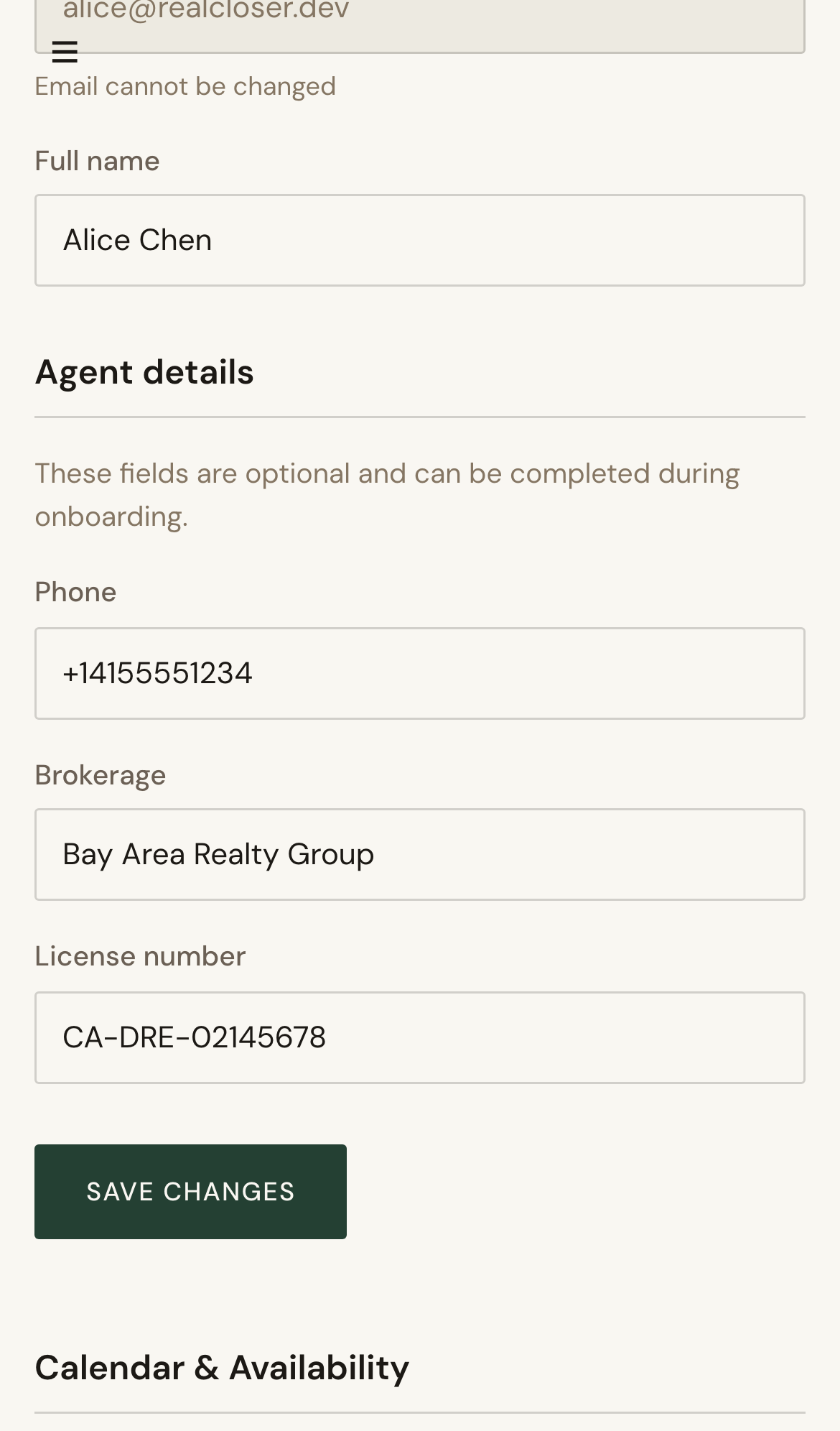This screenshot has height=1431, width=840.
Task: Click value '+14155551234' in Phone field
Action: coord(159,673)
